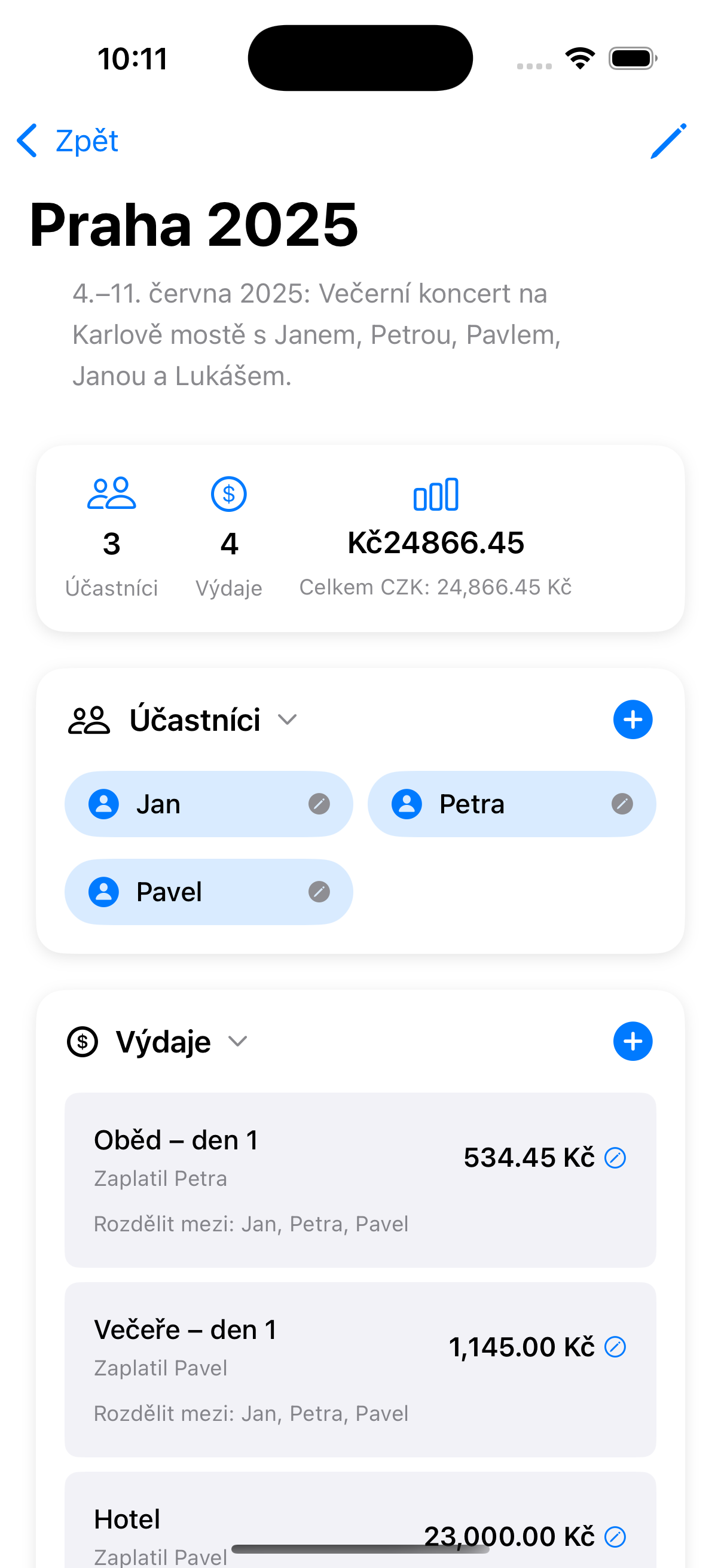Edit participant Jan with his pencil badge

pos(319,804)
